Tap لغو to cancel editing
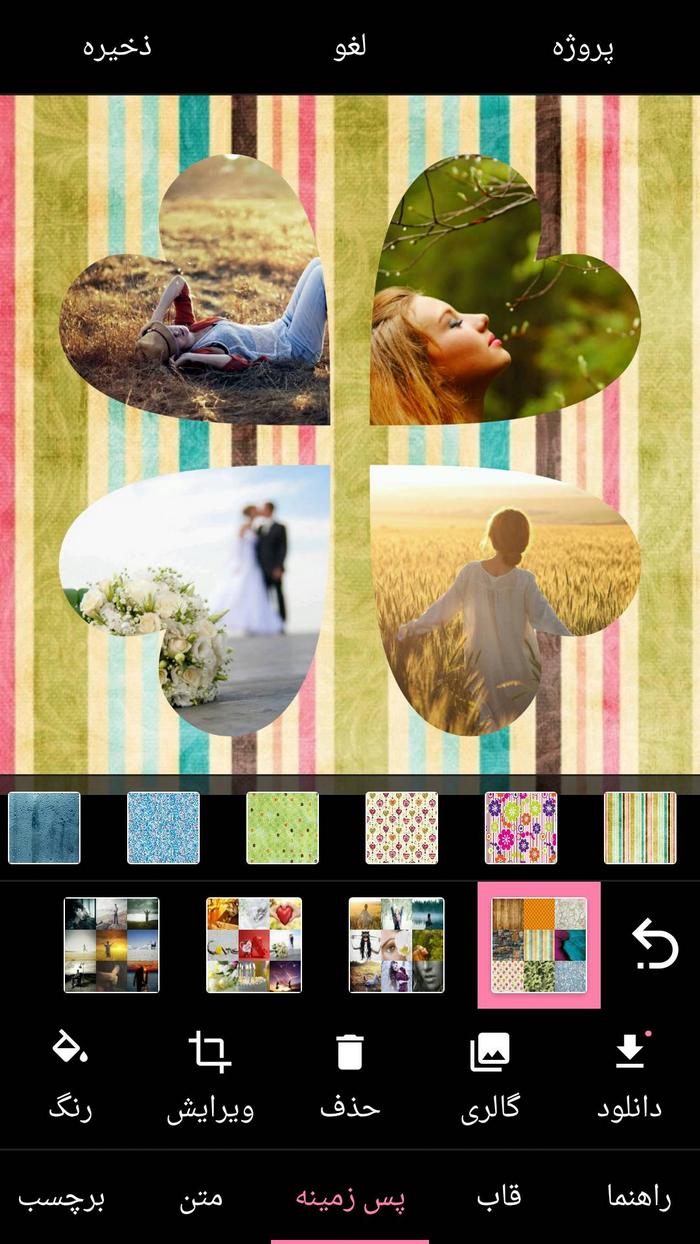 [350, 47]
